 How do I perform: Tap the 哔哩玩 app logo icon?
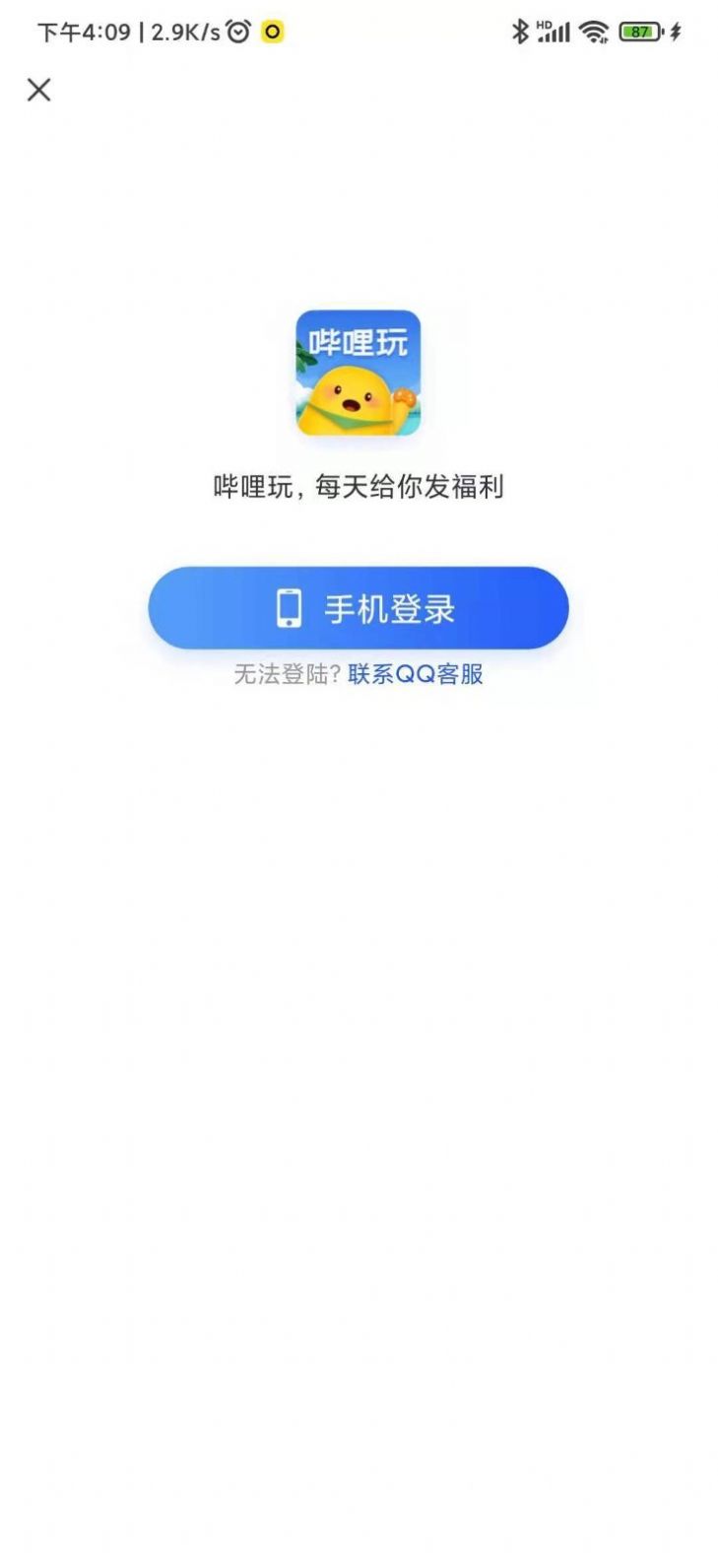pos(359,375)
